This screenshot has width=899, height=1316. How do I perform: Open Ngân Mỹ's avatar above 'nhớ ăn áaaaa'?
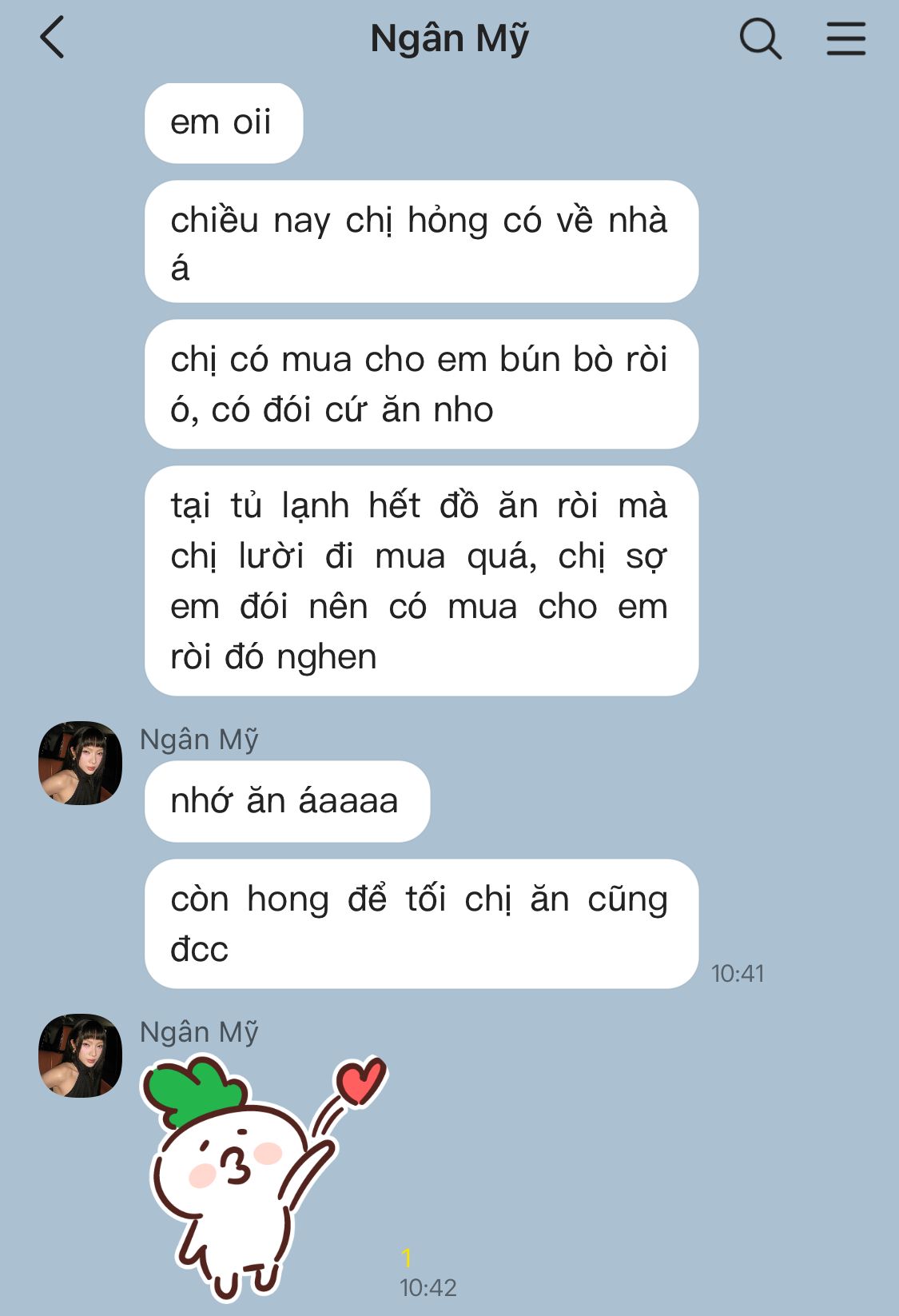coord(80,763)
